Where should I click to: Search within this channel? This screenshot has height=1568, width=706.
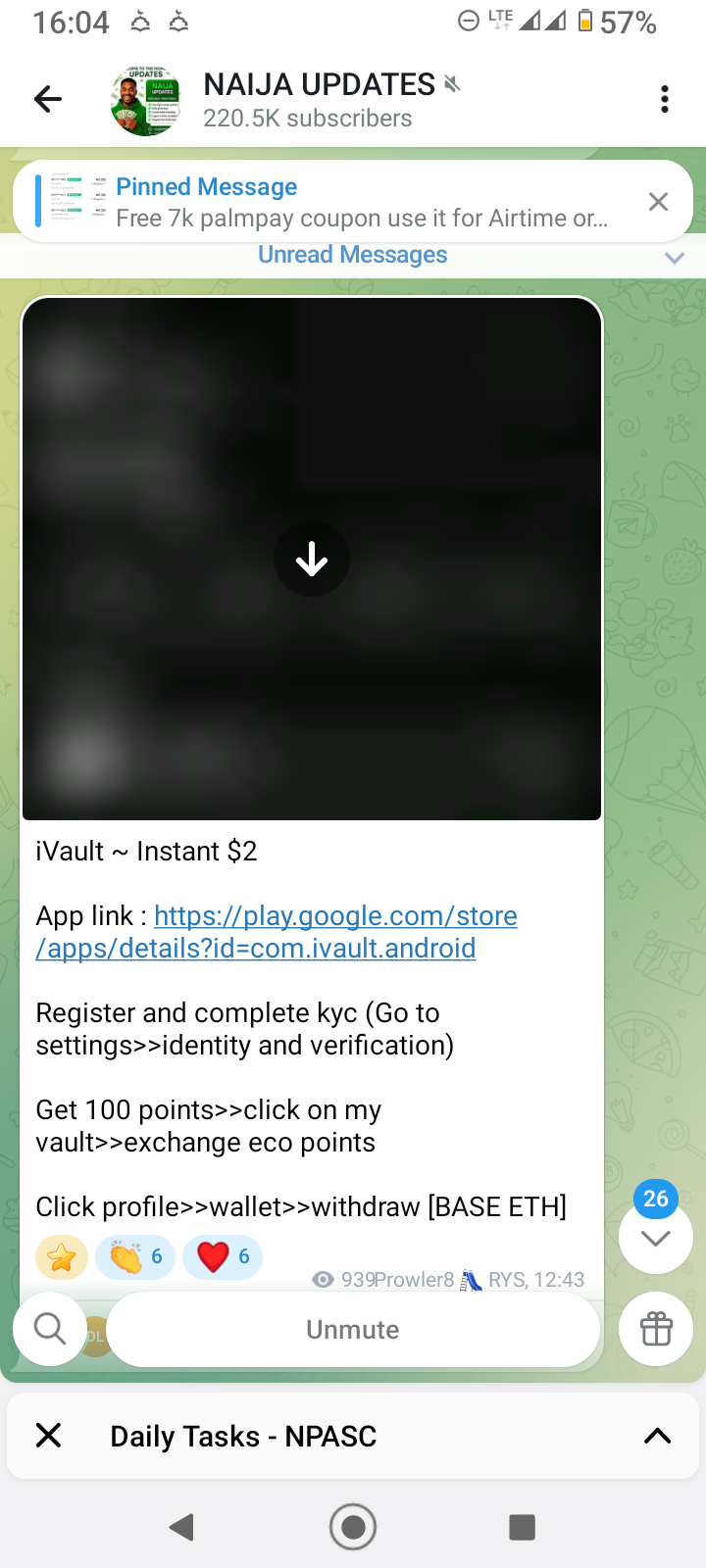[x=49, y=1329]
